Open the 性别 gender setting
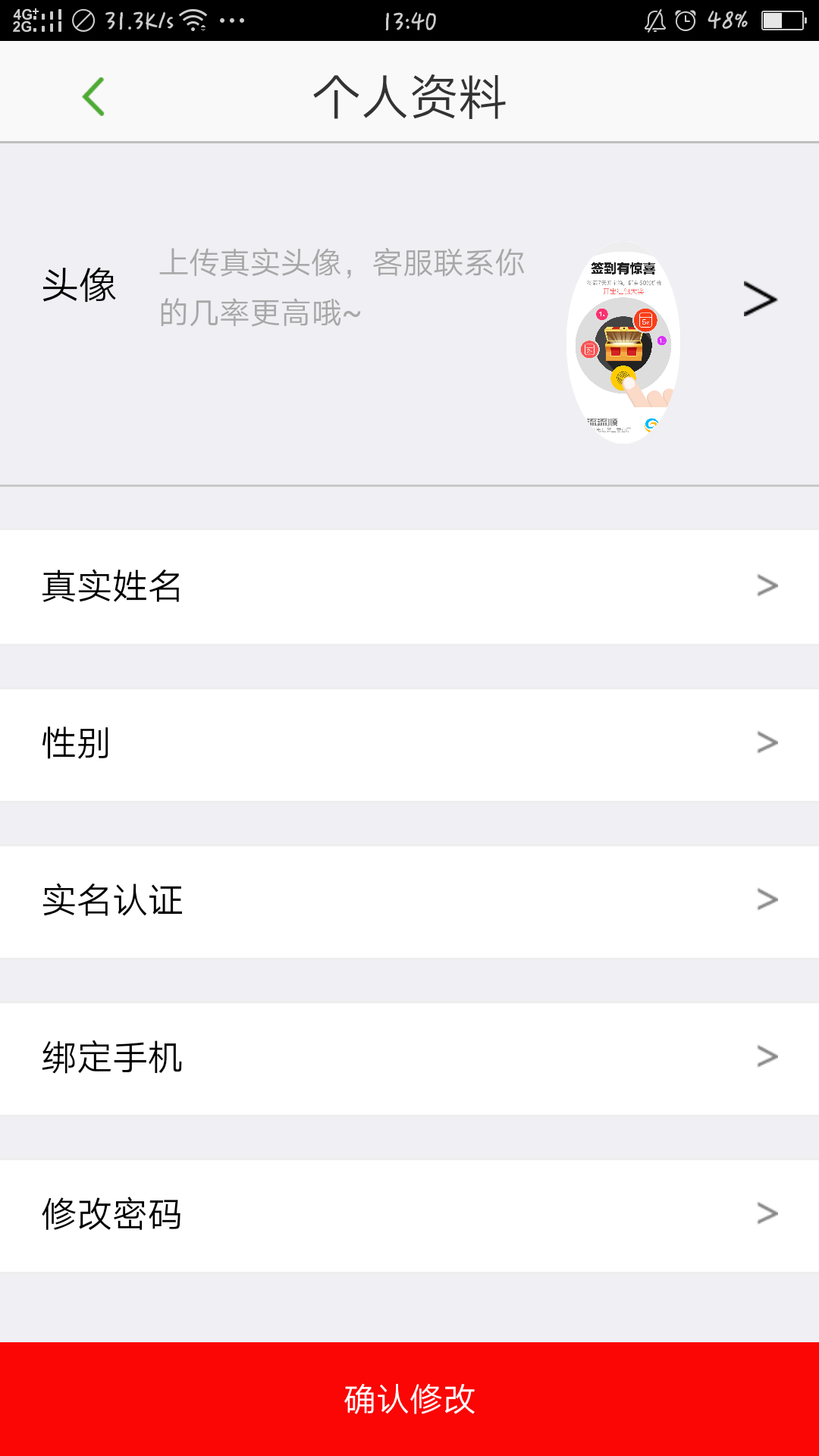 click(409, 744)
